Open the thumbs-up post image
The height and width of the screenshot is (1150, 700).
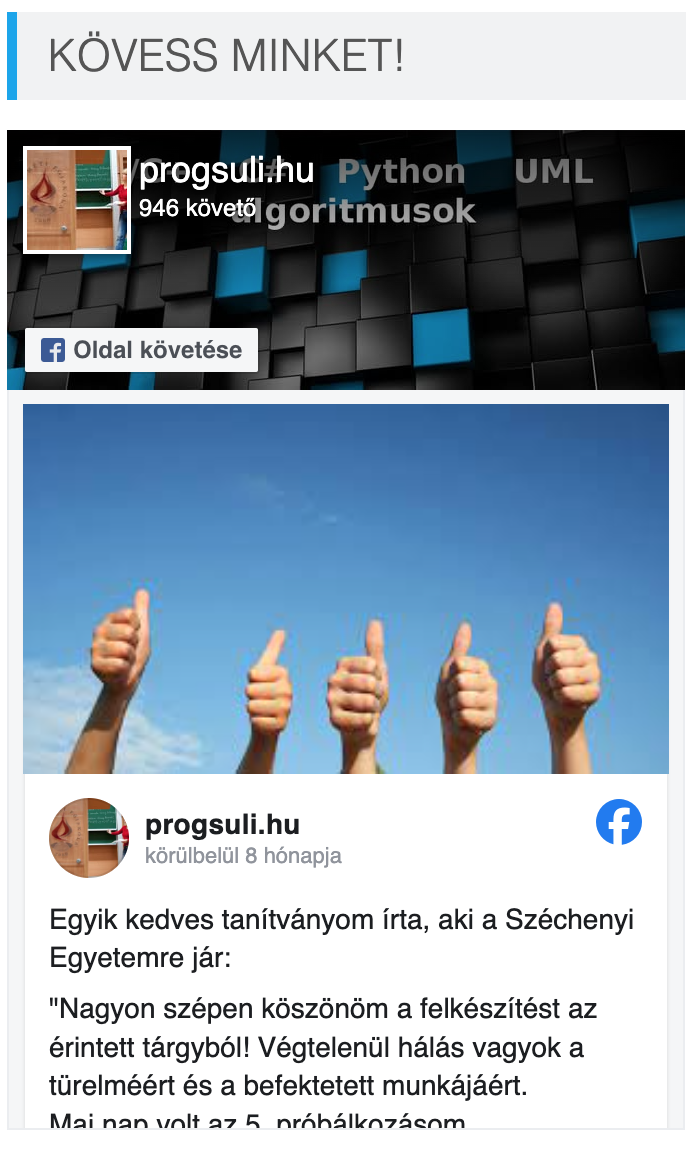coord(346,588)
